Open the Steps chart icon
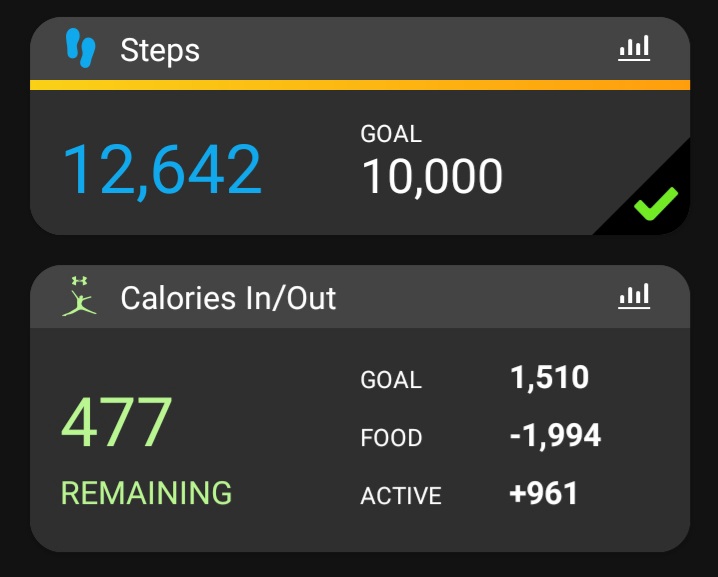718x577 pixels. click(x=634, y=48)
